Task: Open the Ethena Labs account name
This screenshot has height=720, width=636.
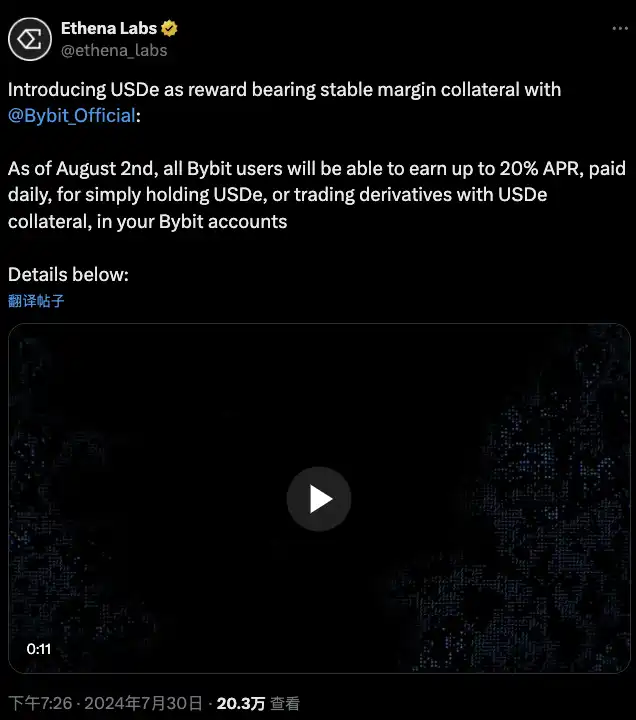Action: click(108, 28)
